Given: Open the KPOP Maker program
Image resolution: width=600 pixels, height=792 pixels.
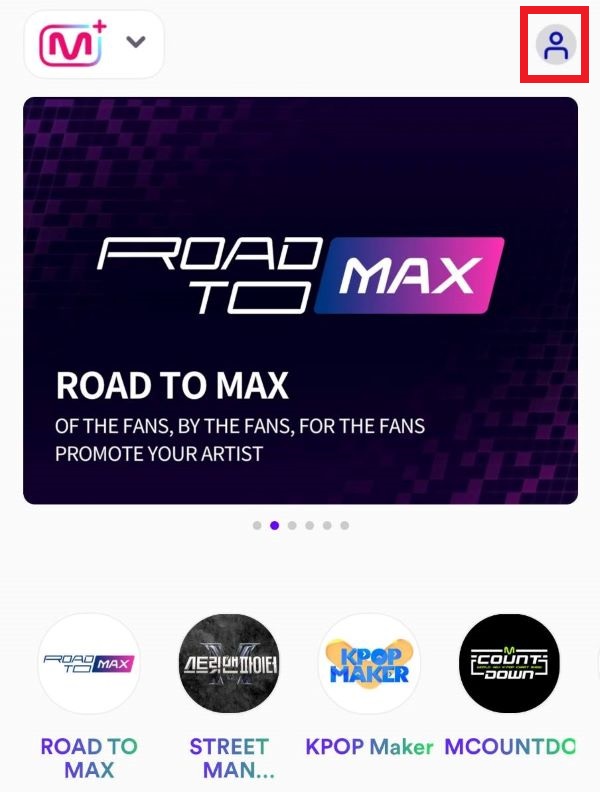Looking at the screenshot, I should (x=369, y=664).
